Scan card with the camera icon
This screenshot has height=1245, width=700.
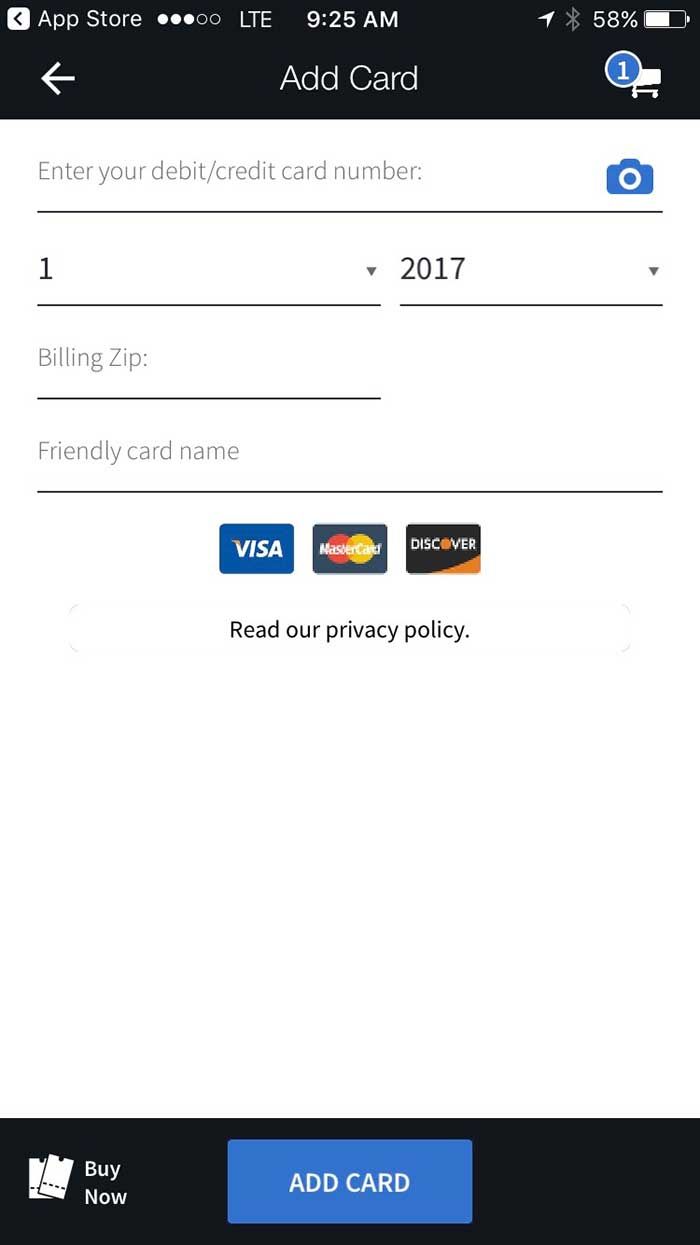pyautogui.click(x=629, y=176)
